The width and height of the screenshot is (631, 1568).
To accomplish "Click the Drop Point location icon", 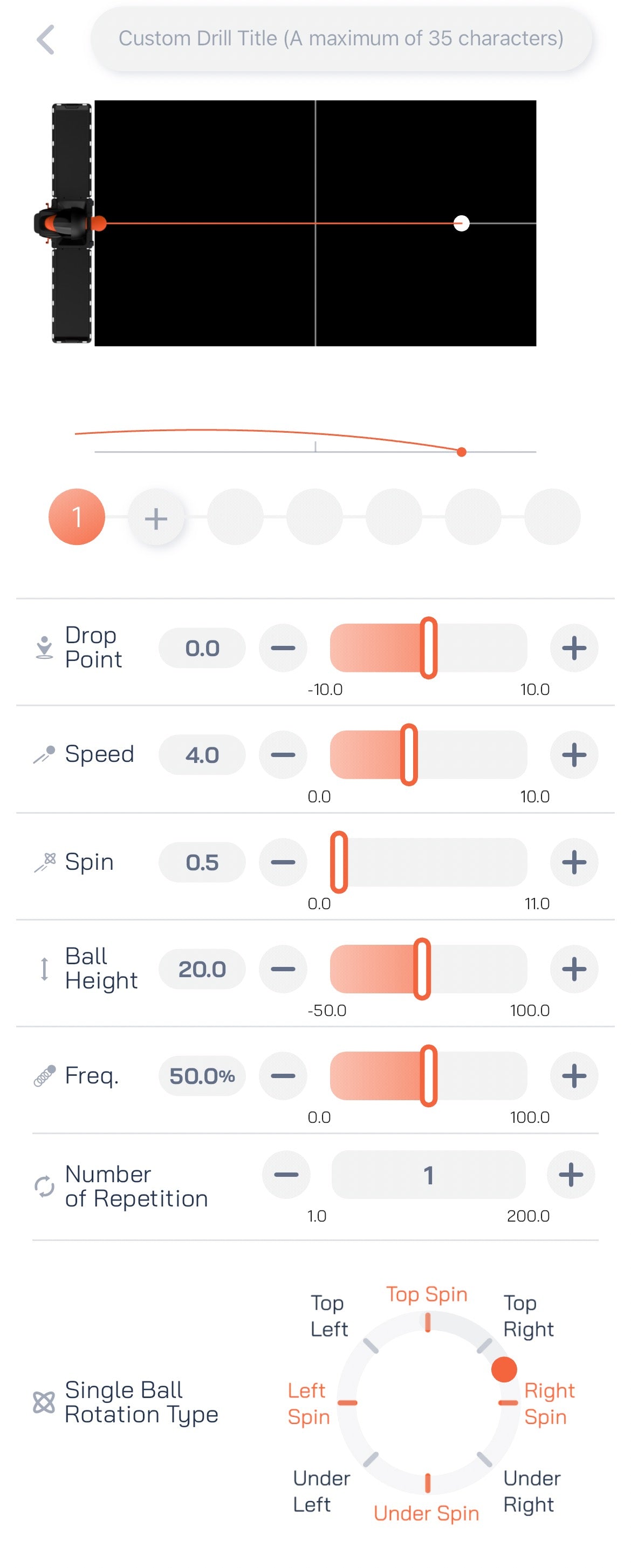I will pyautogui.click(x=43, y=647).
